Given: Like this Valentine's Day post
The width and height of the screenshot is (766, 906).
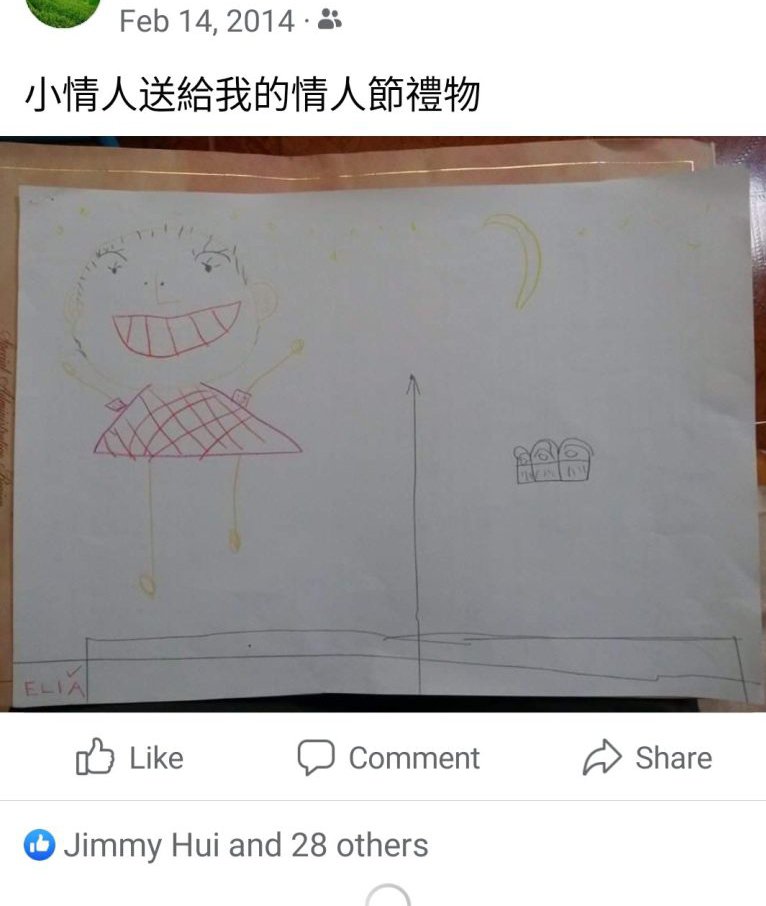Looking at the screenshot, I should pos(130,758).
